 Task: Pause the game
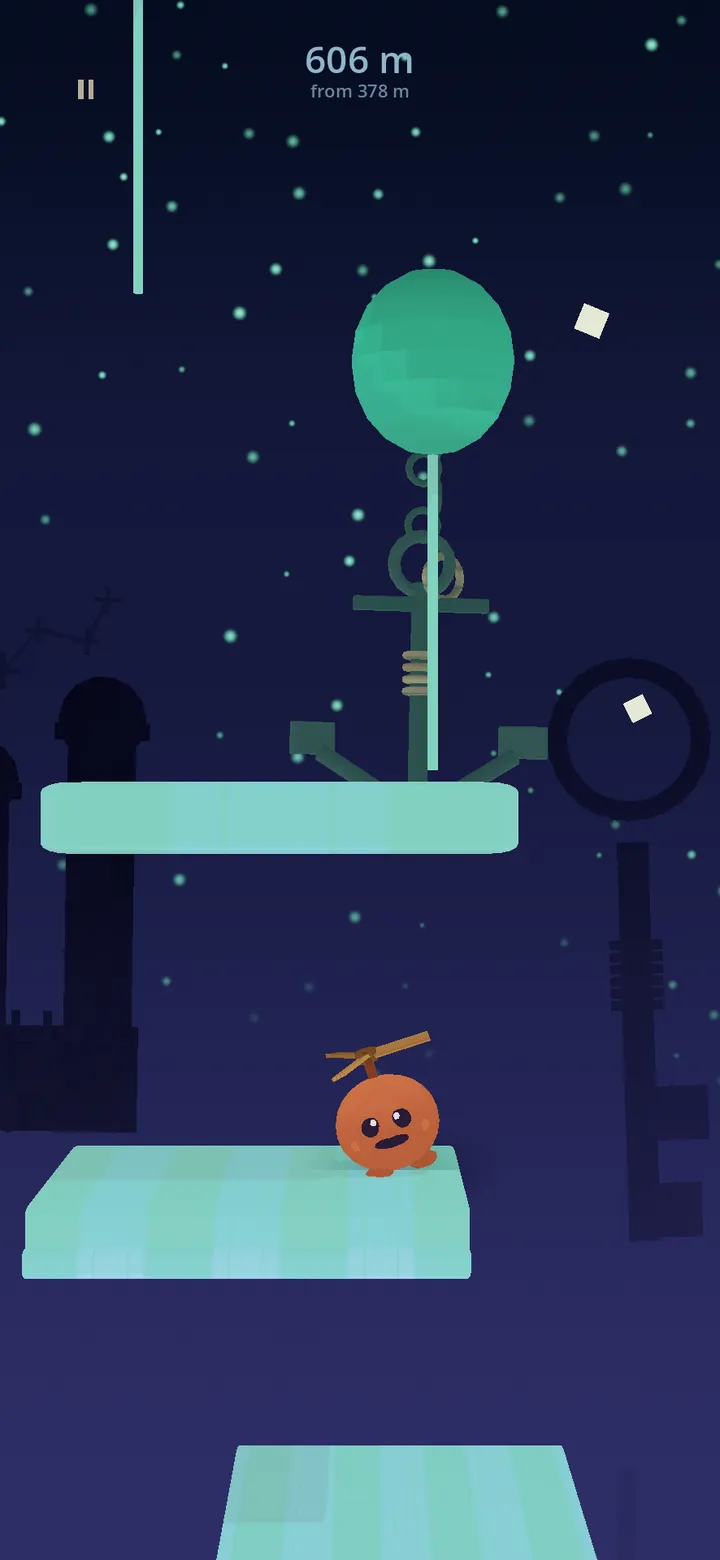tap(86, 90)
